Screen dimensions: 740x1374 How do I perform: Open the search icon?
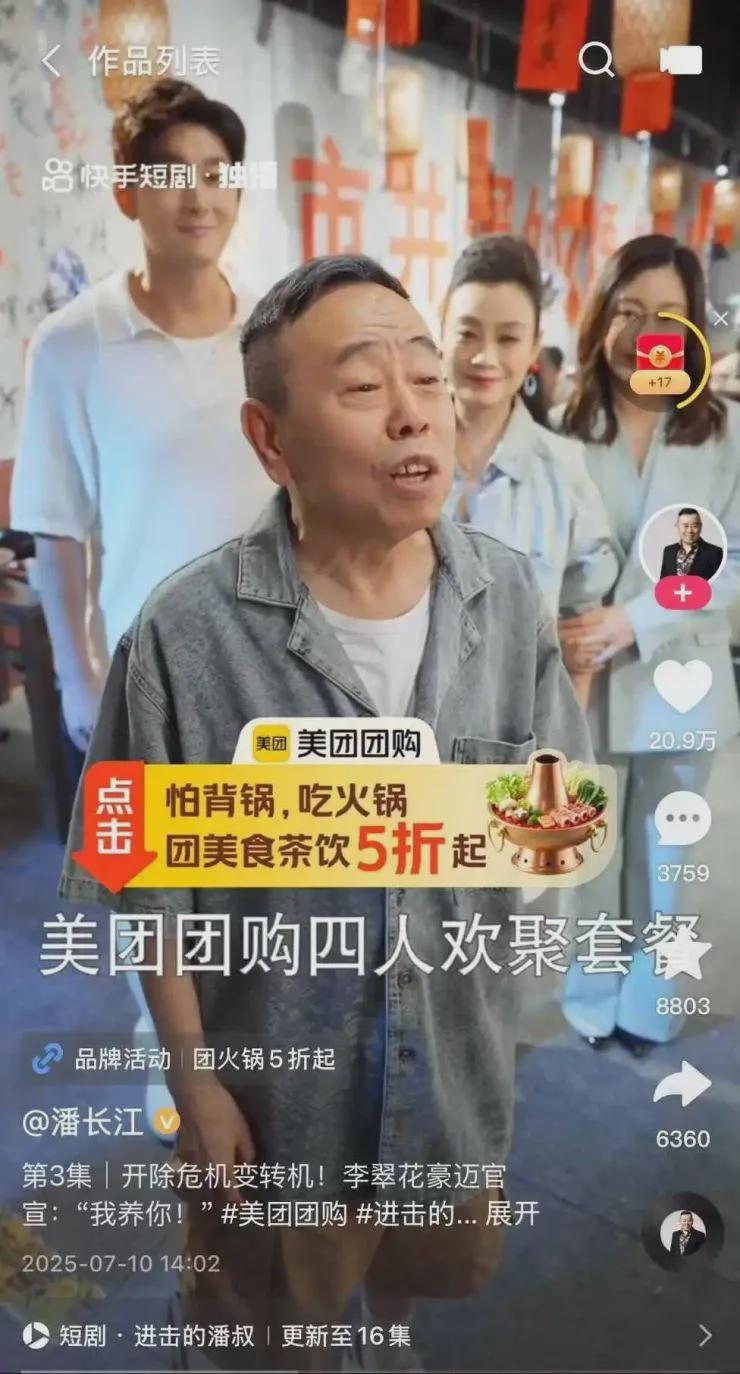click(596, 61)
